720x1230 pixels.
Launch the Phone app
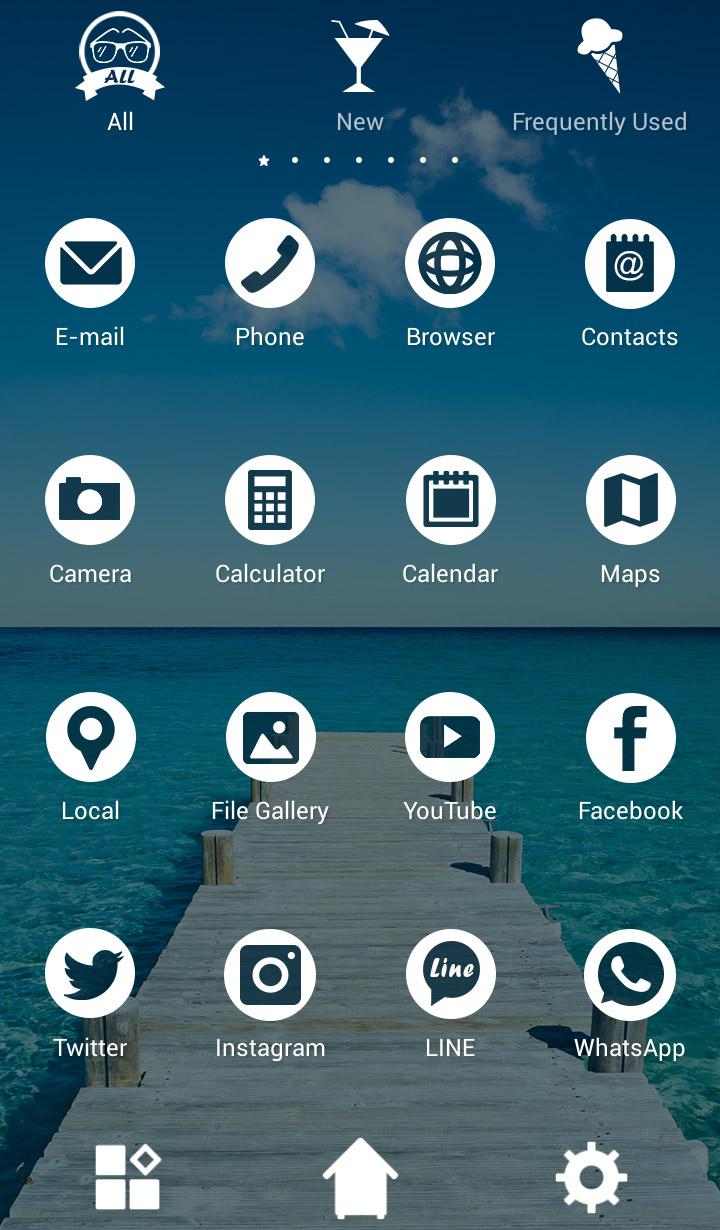[270, 264]
